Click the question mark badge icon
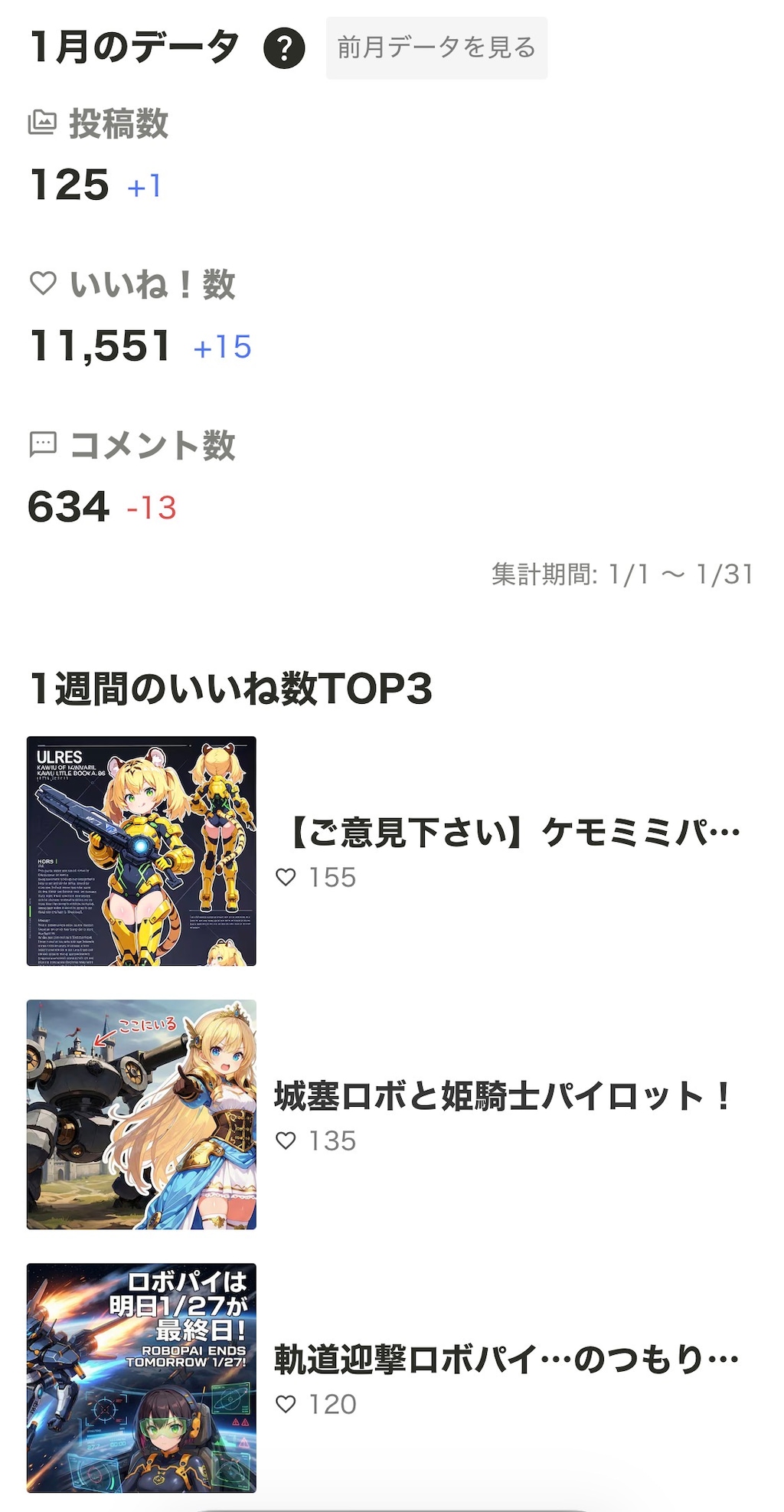 [284, 48]
